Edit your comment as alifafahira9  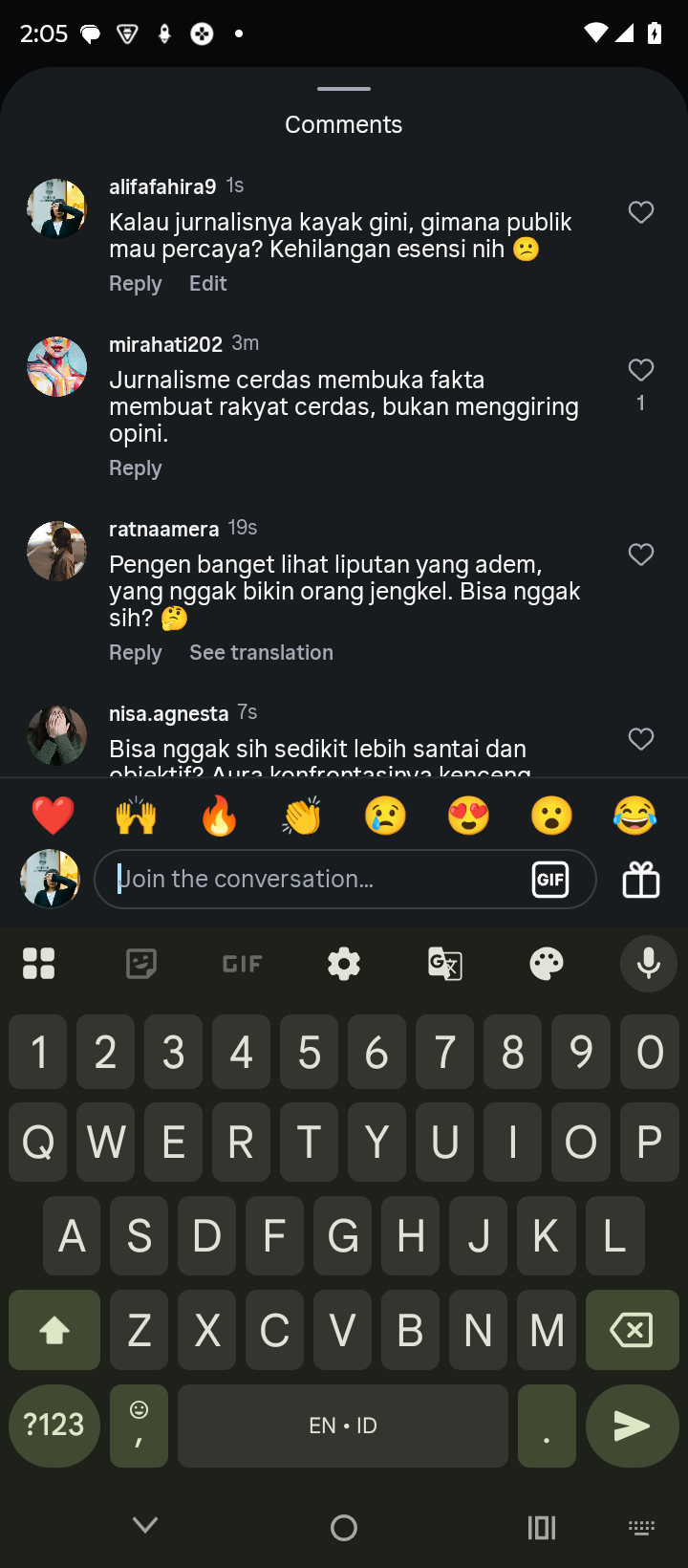207,284
